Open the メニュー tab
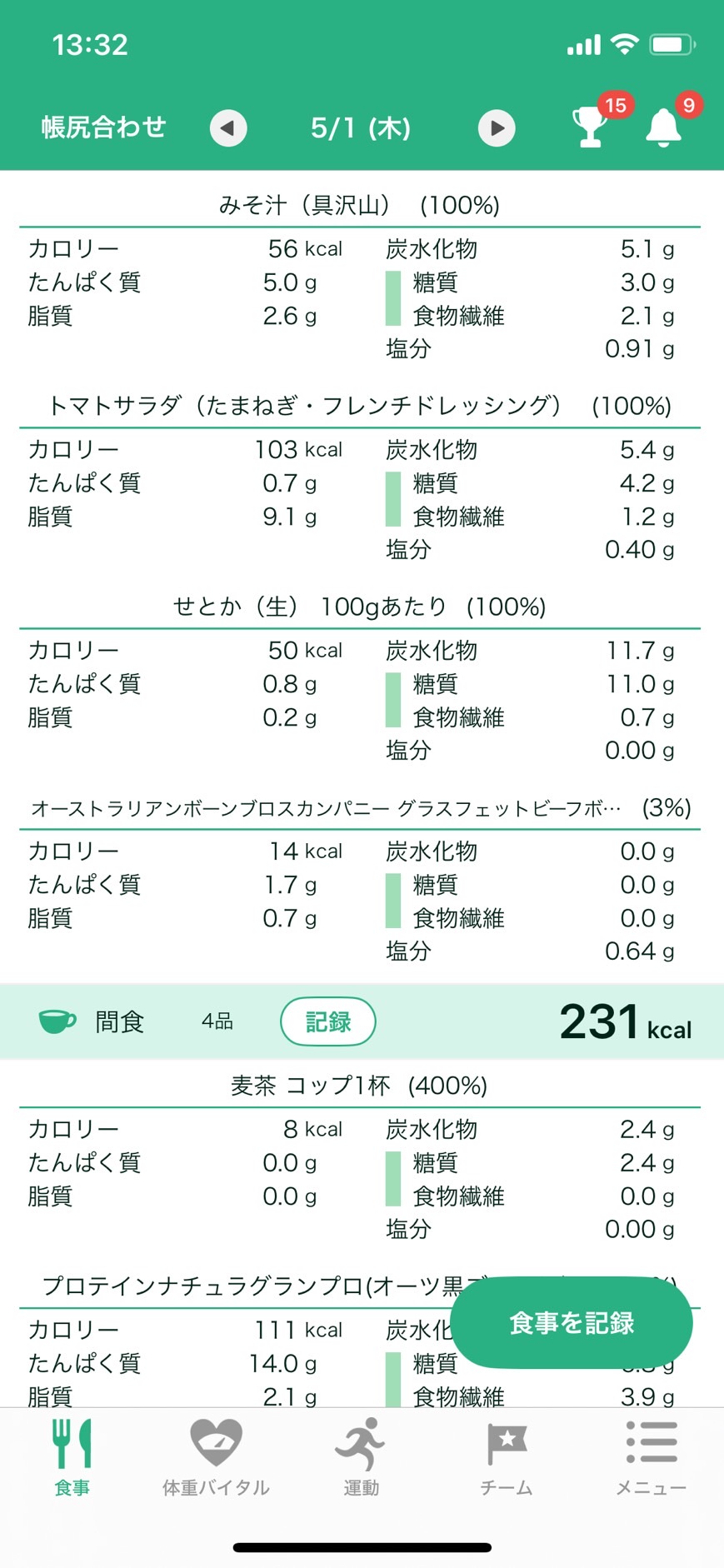The width and height of the screenshot is (724, 1568). pos(651,1457)
